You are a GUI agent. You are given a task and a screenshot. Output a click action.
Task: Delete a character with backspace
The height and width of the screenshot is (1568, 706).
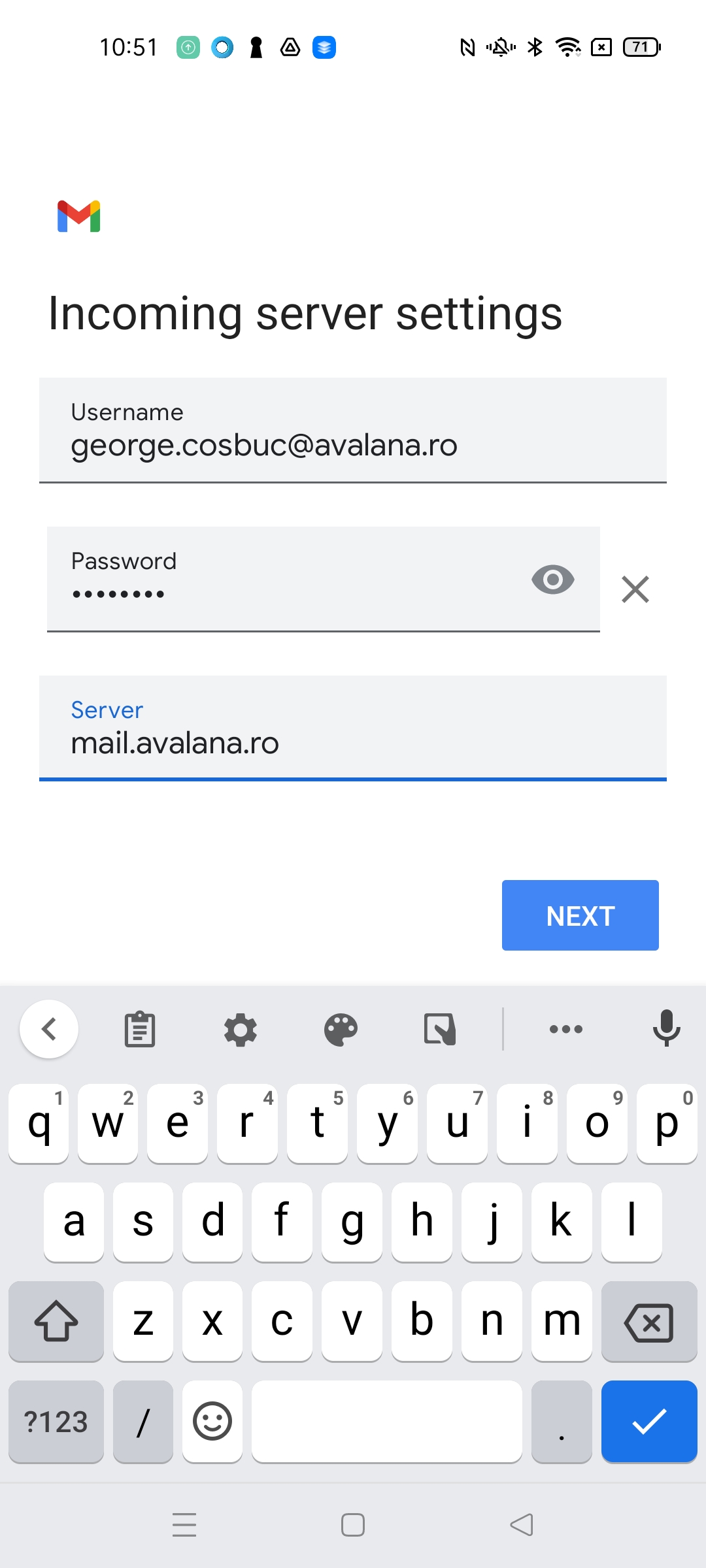[649, 1322]
